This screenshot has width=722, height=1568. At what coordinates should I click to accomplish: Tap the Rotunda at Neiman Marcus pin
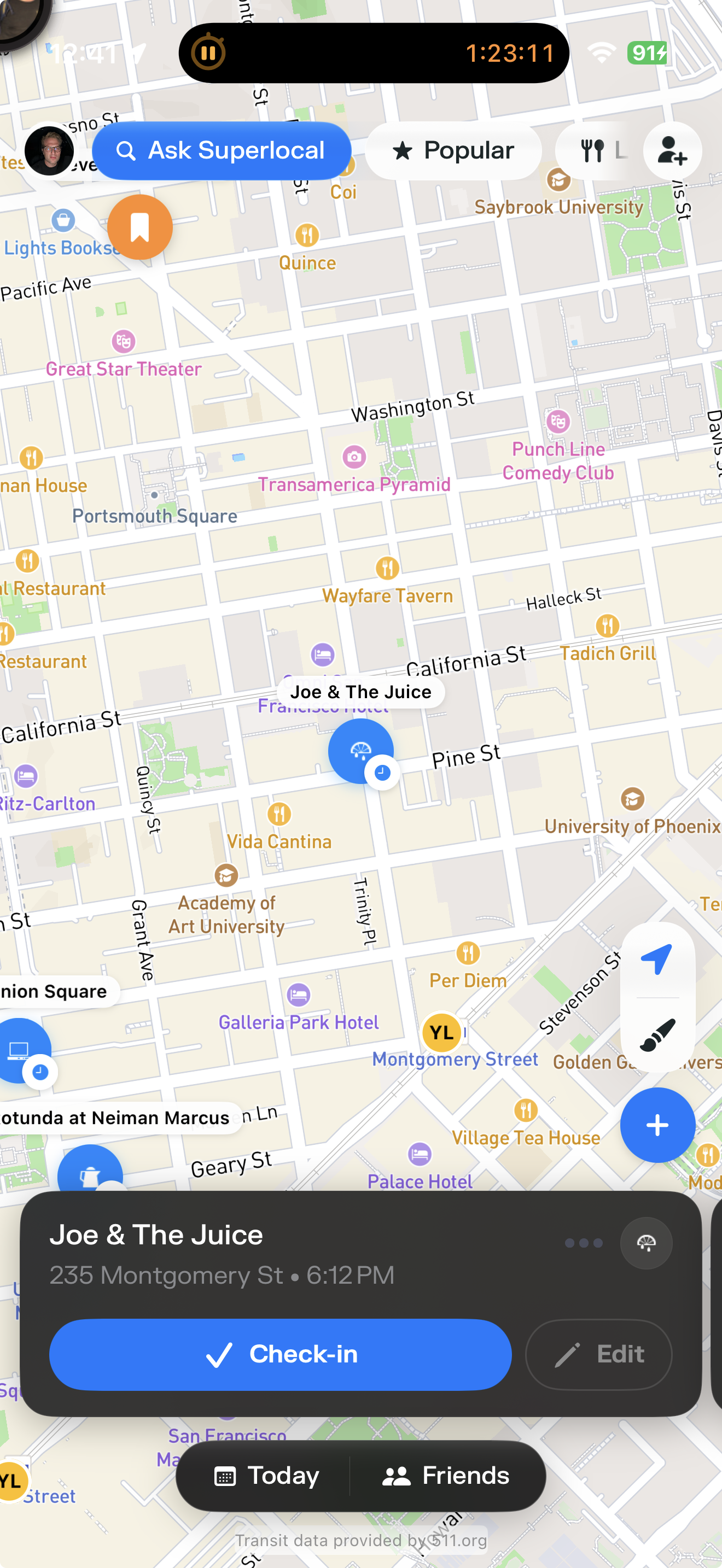pos(90,1172)
